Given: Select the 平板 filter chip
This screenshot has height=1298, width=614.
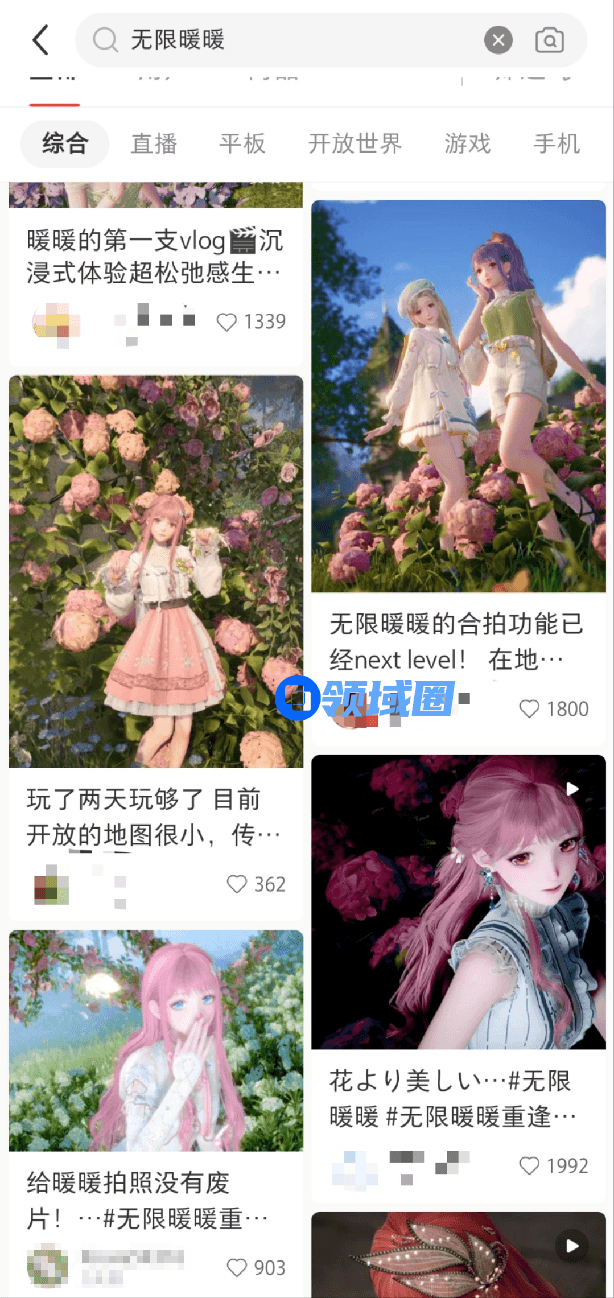Looking at the screenshot, I should 242,144.
